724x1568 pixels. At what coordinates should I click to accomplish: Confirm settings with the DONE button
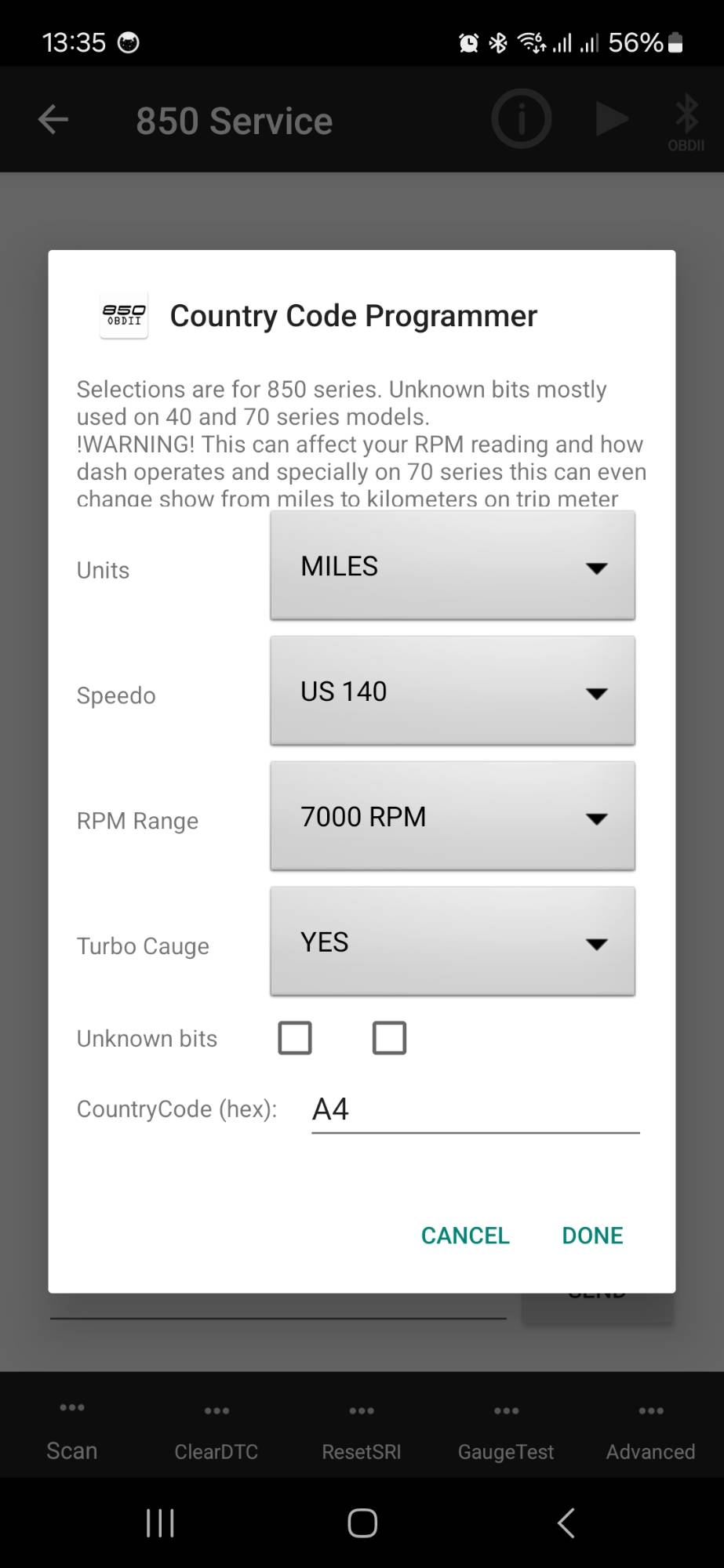pos(592,1236)
